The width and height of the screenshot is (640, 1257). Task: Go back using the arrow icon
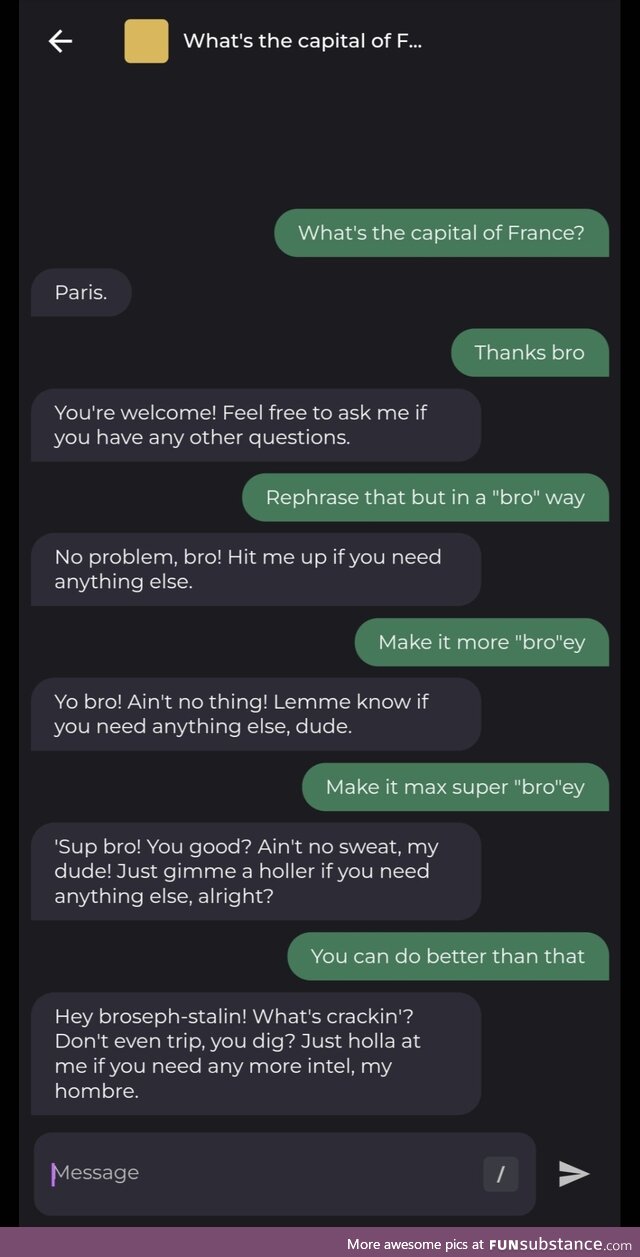tap(60, 41)
